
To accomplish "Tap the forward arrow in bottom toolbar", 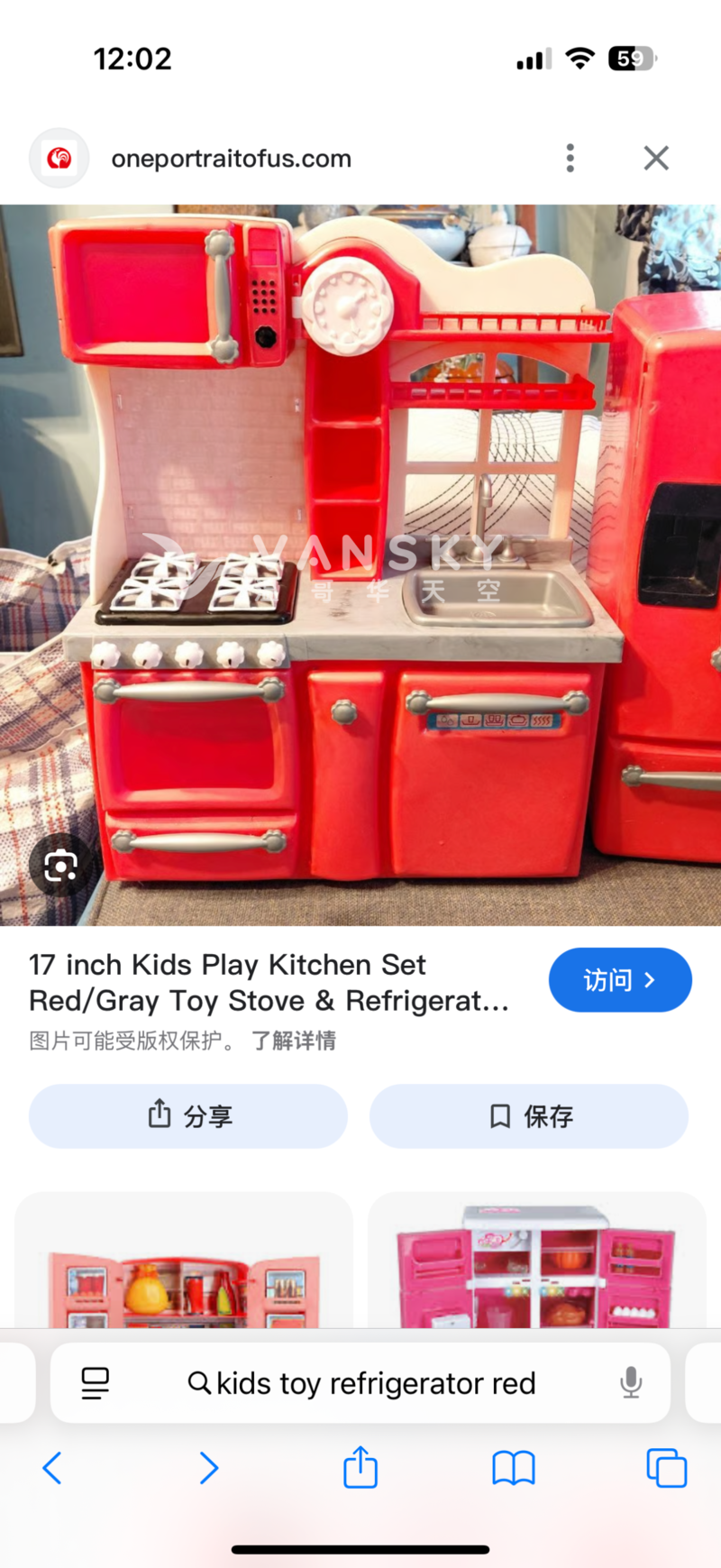I will point(208,1467).
